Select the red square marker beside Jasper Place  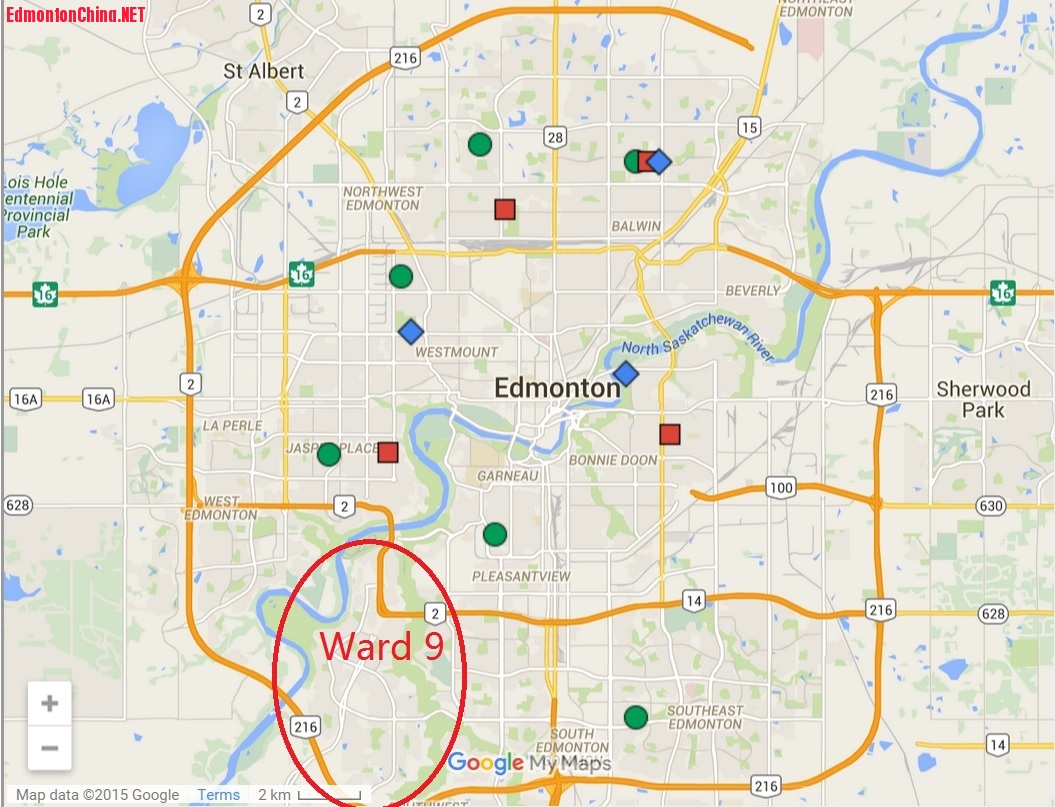click(388, 452)
